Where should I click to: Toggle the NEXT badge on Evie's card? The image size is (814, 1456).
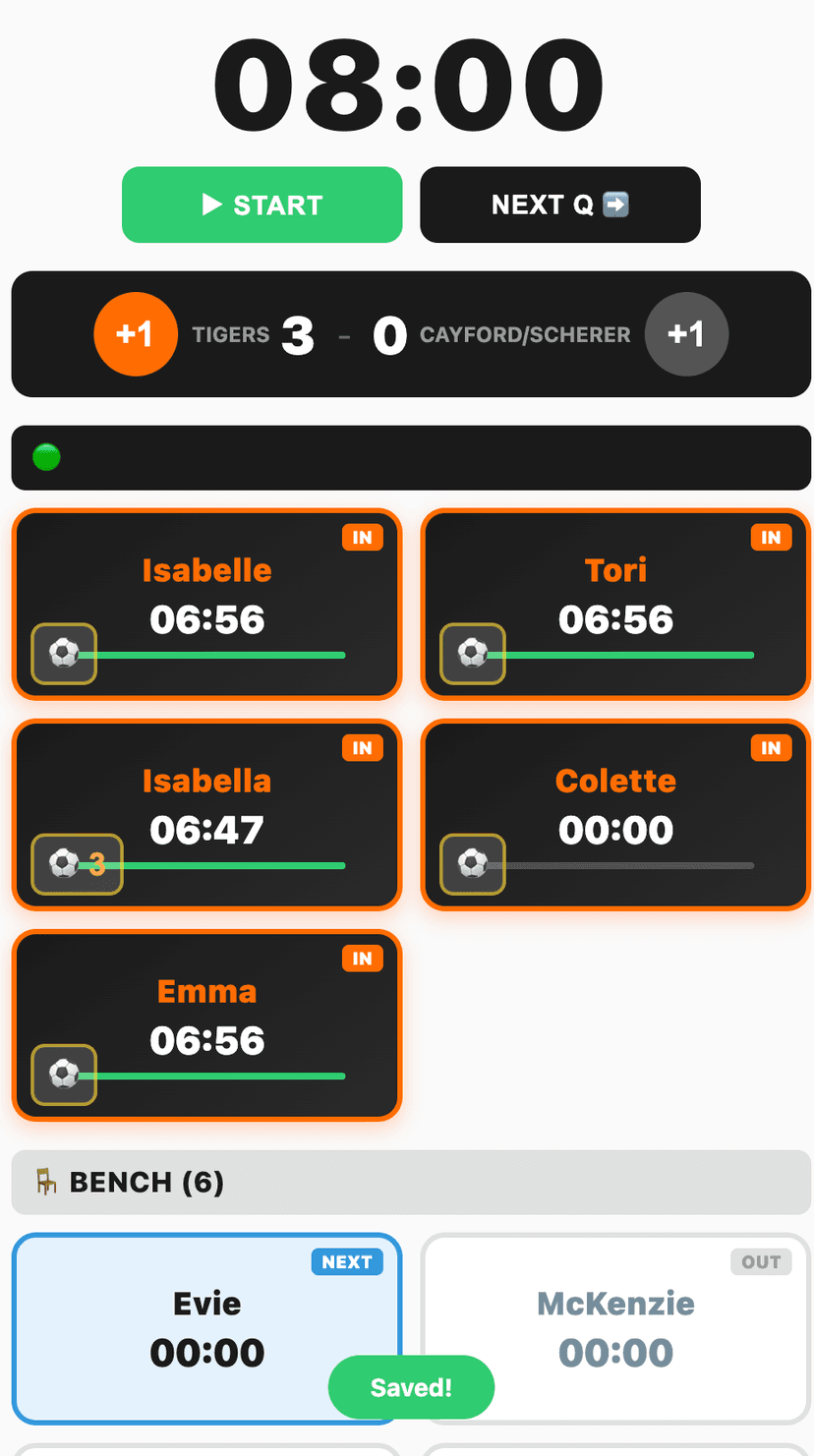[x=347, y=1262]
